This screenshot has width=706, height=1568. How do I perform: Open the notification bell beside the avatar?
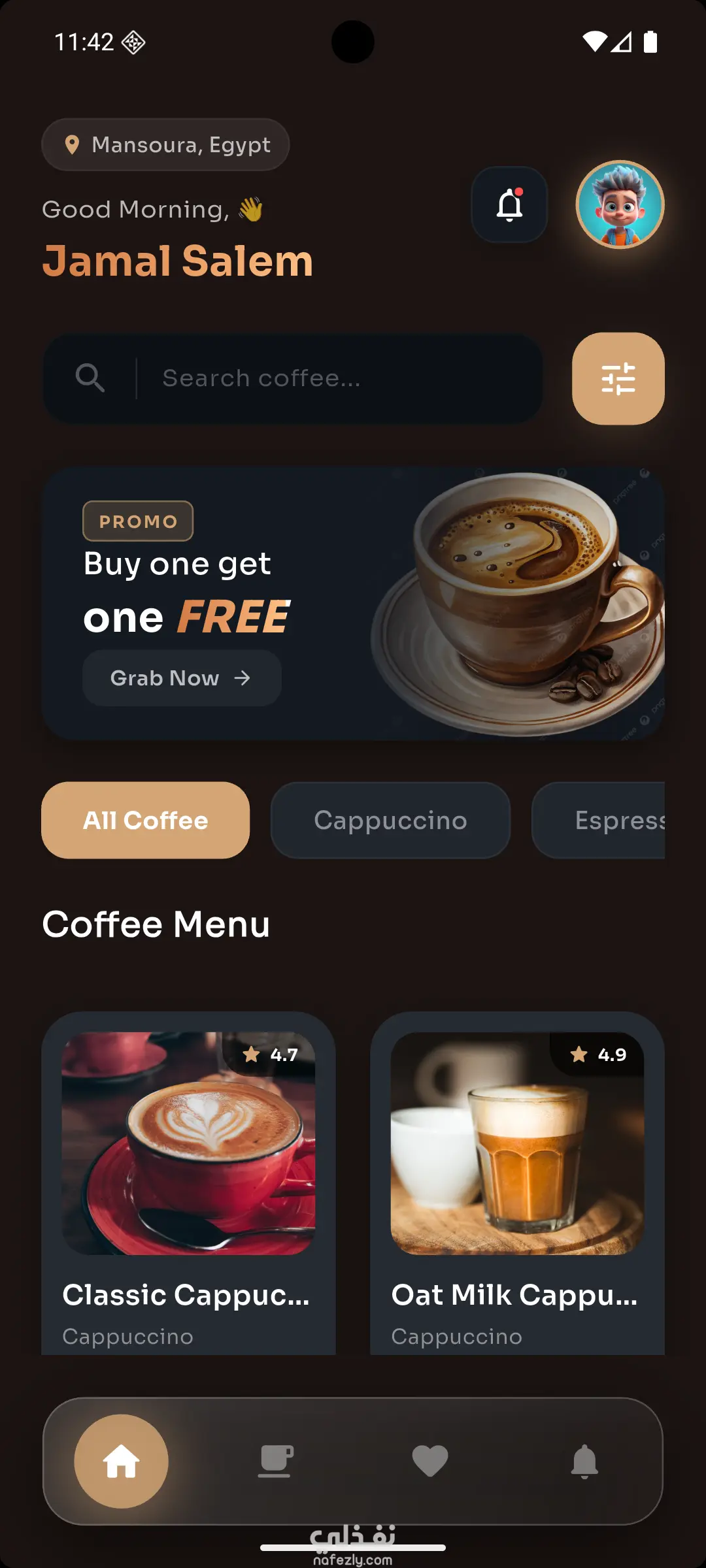click(509, 205)
